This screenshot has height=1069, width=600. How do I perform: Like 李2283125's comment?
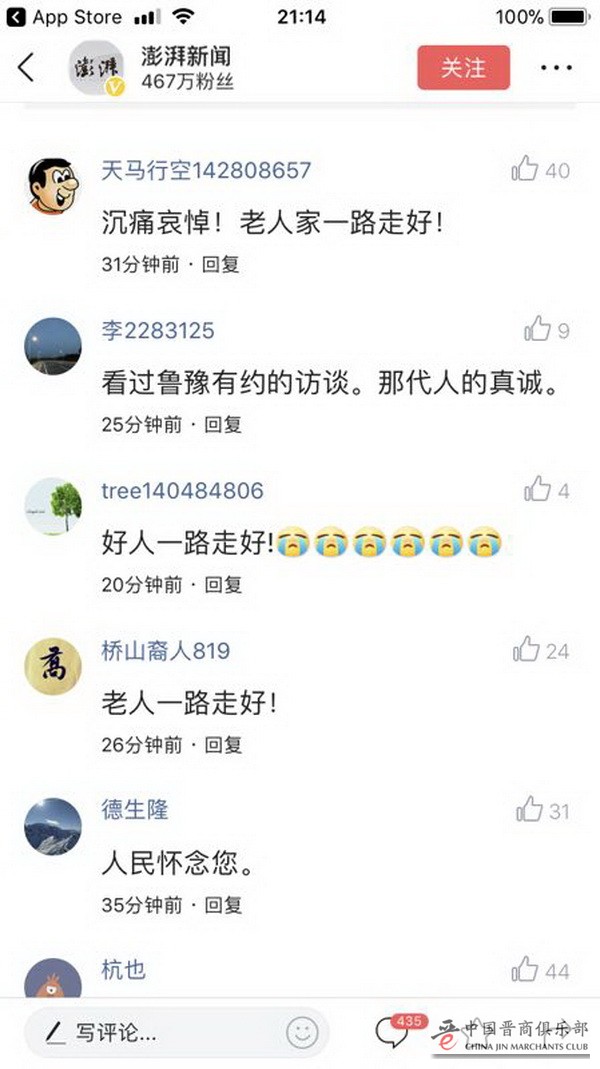[x=538, y=329]
